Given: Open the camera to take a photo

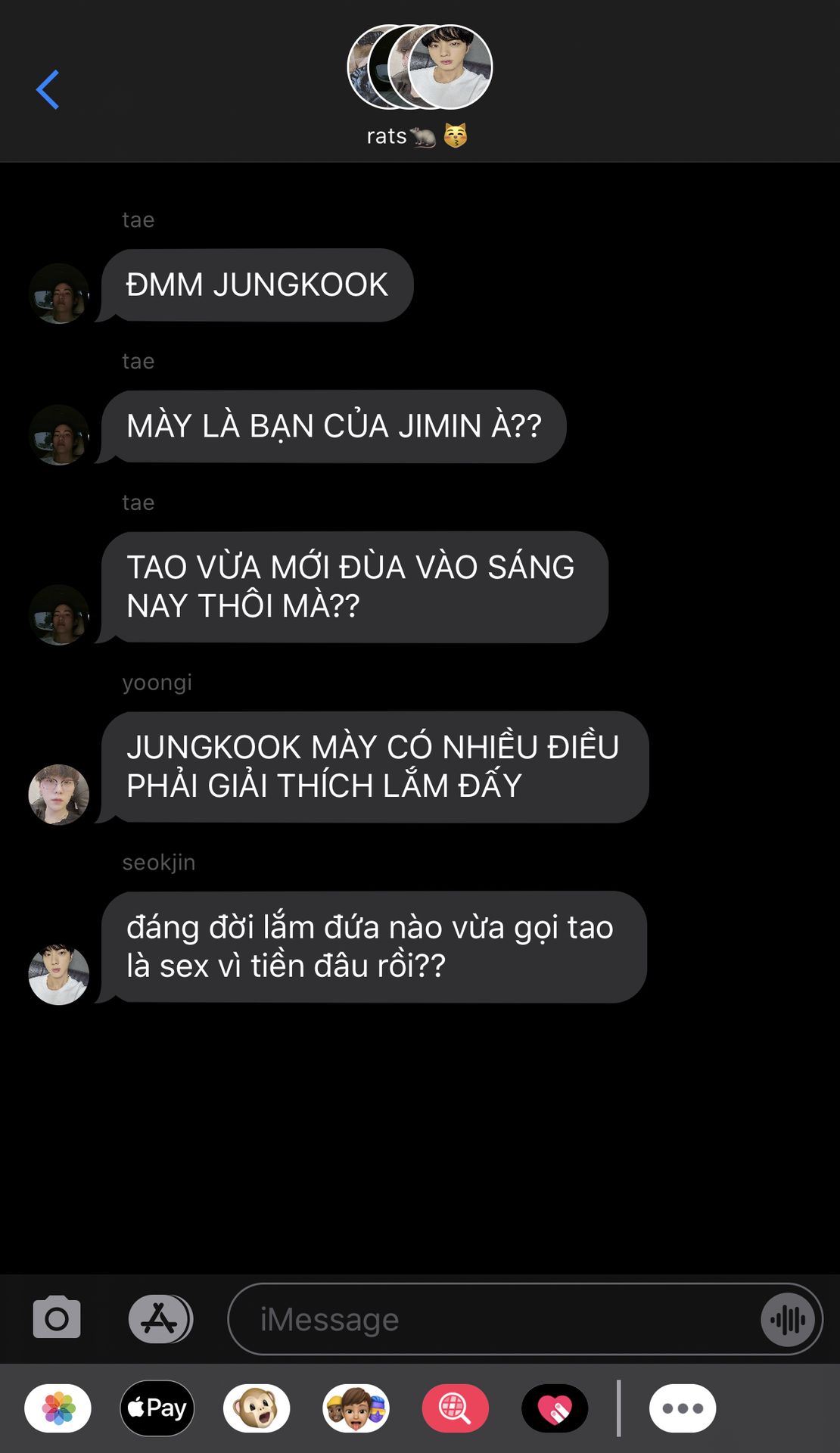Looking at the screenshot, I should pos(57,1319).
